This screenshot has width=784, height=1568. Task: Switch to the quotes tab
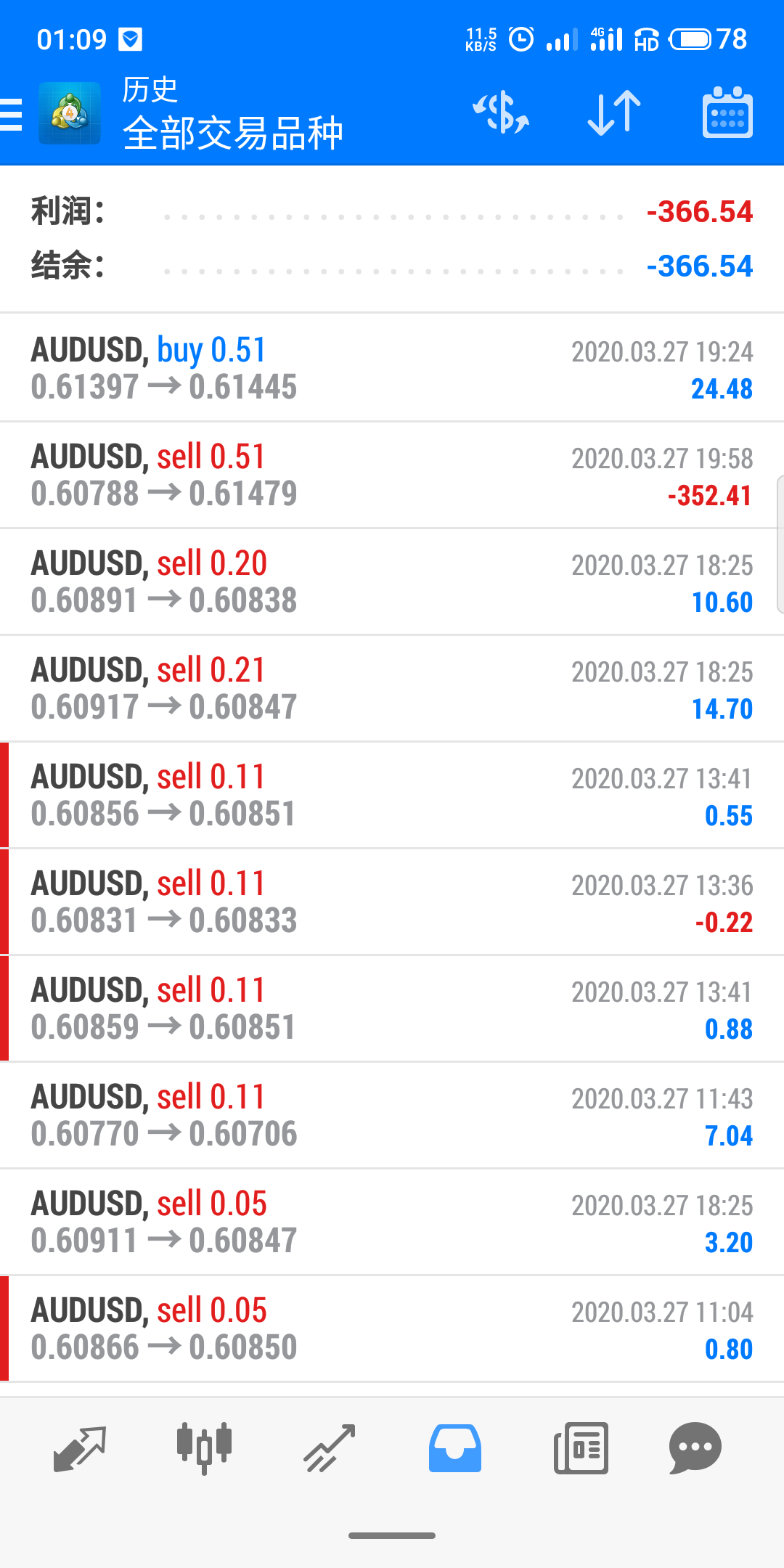[x=80, y=1448]
